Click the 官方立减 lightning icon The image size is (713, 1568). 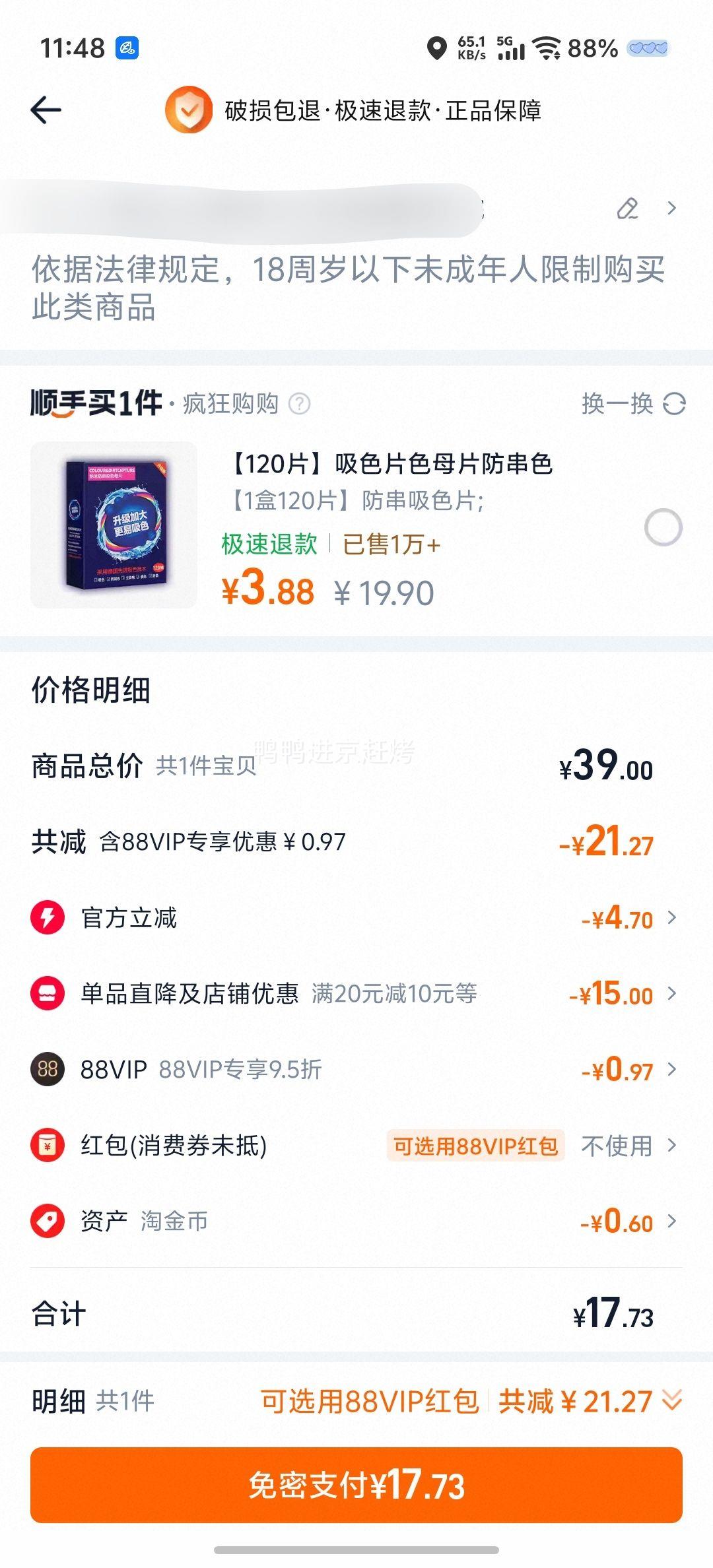point(47,916)
